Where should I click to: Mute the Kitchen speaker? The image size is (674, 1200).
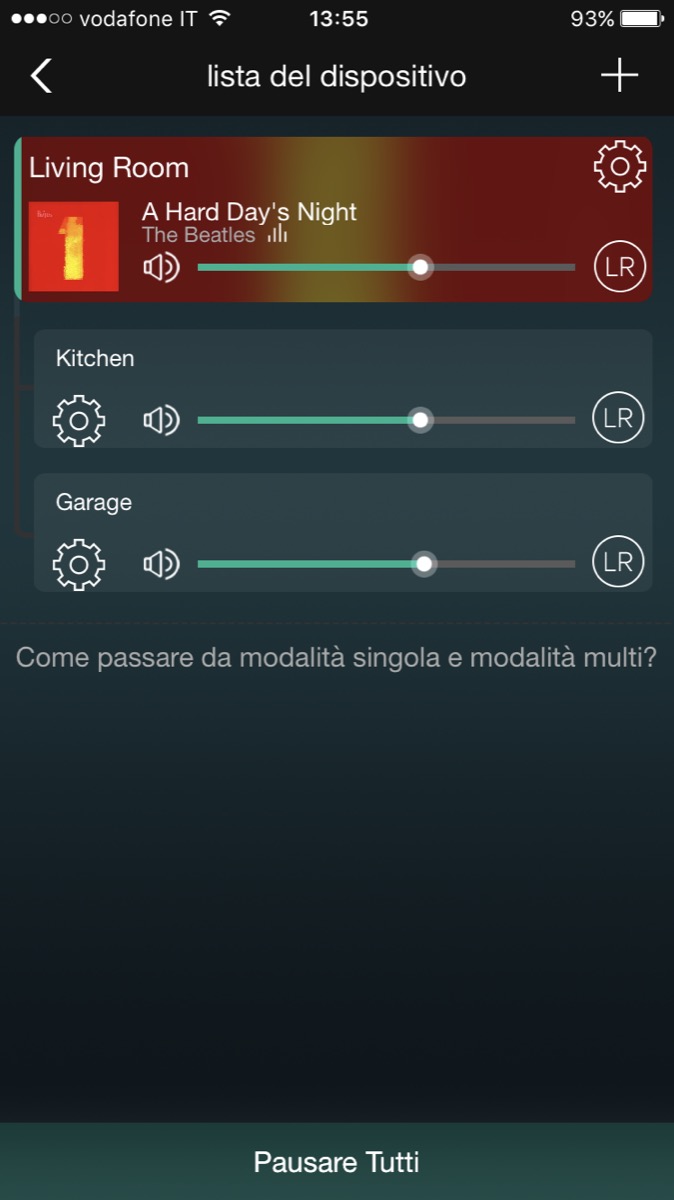pos(161,420)
